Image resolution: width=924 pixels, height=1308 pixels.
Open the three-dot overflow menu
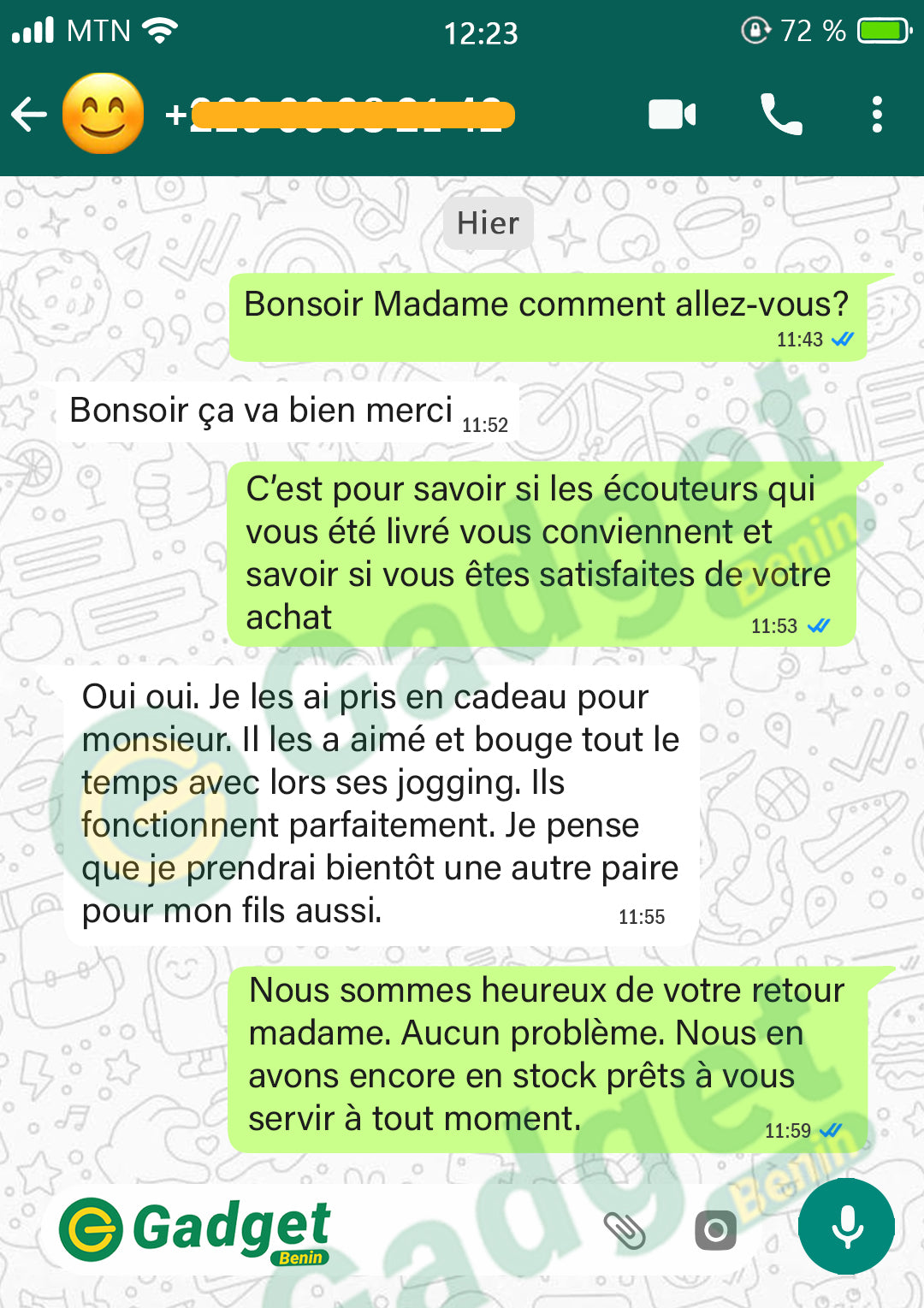point(877,115)
